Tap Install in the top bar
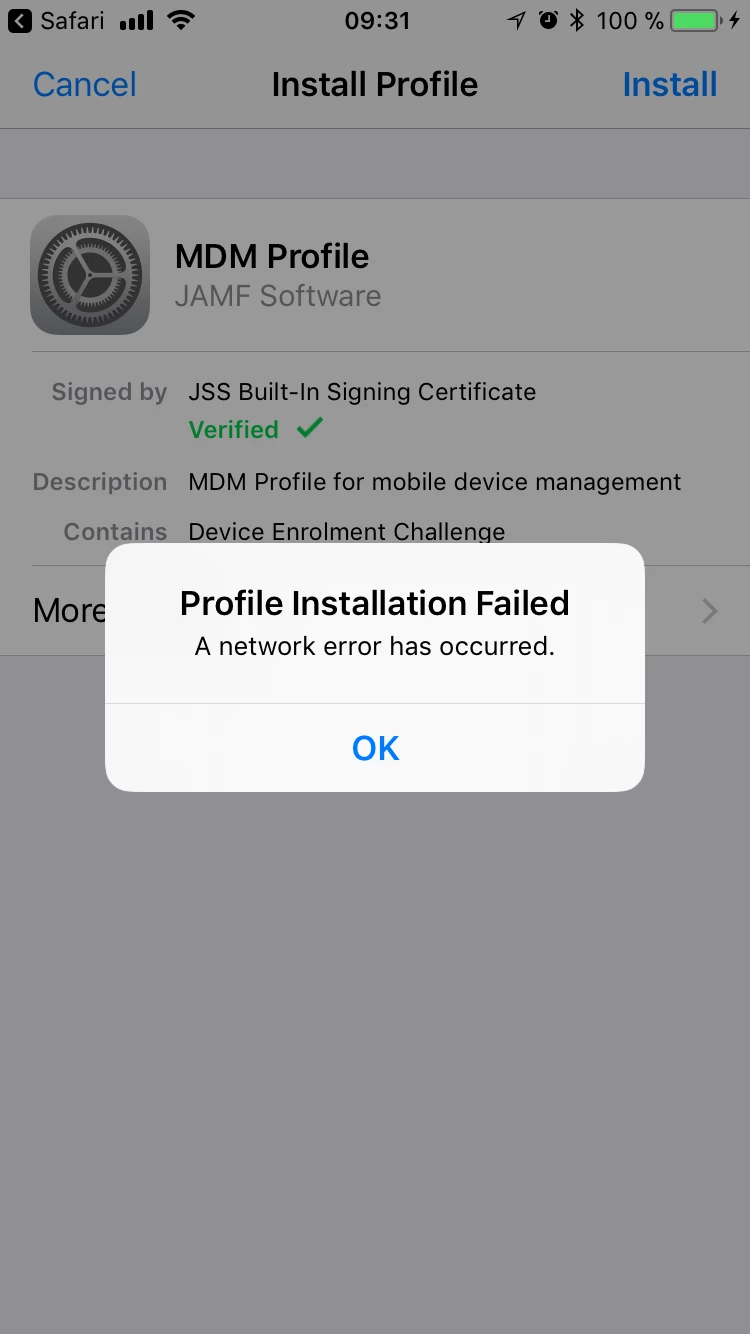Image resolution: width=750 pixels, height=1334 pixels. [669, 85]
